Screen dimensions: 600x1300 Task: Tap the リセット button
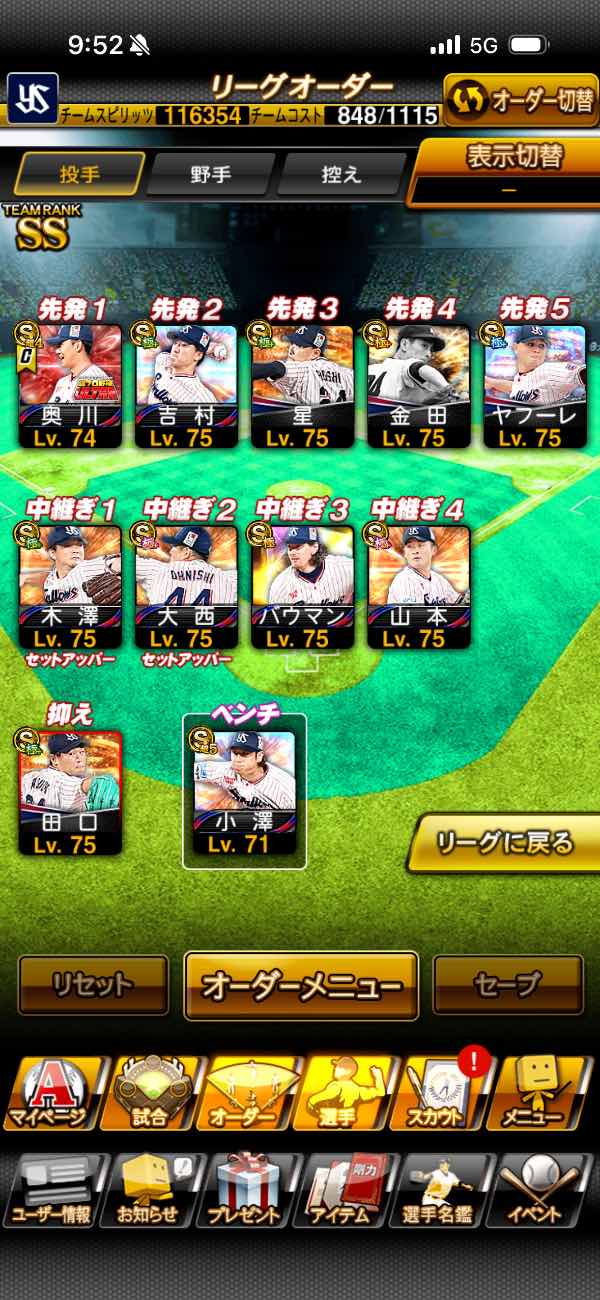(x=93, y=984)
